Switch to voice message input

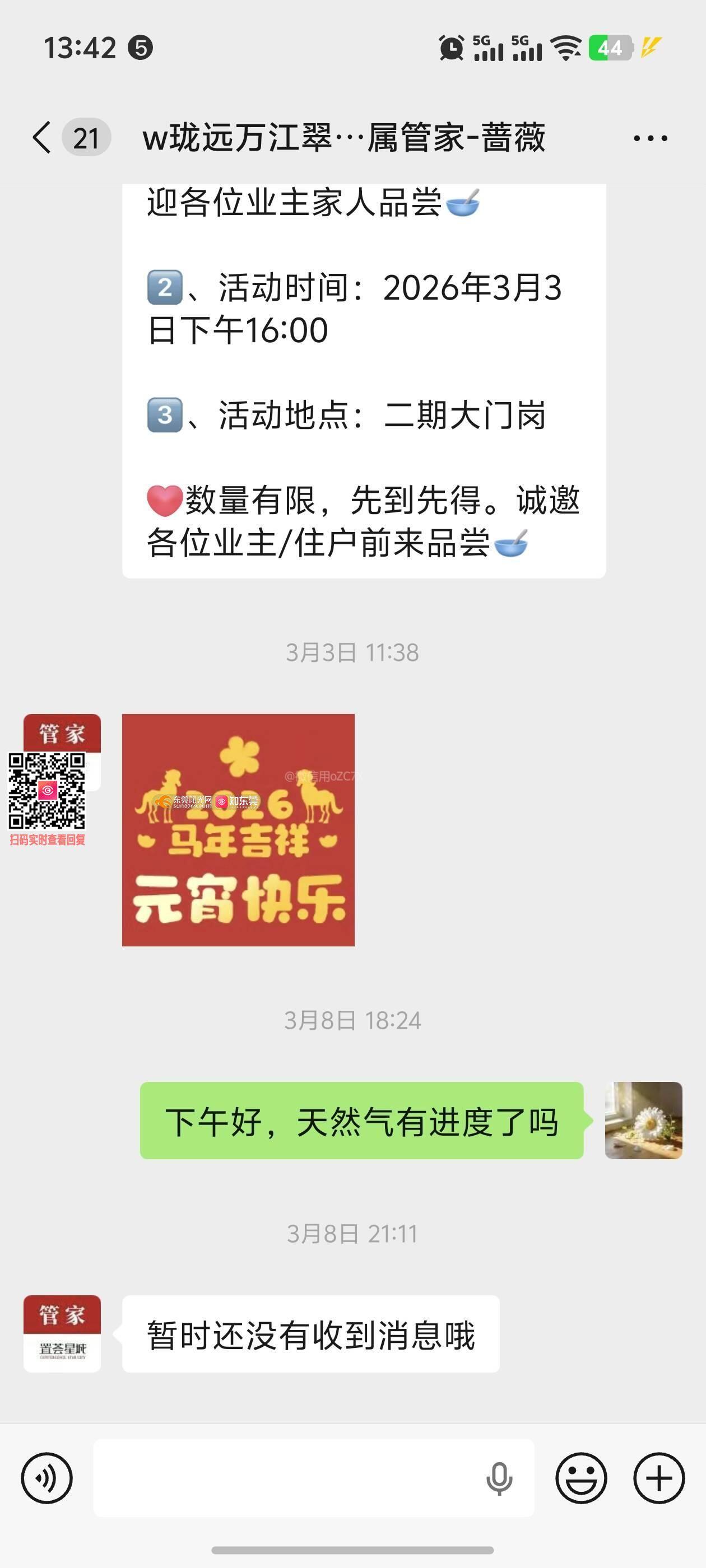[x=47, y=1478]
